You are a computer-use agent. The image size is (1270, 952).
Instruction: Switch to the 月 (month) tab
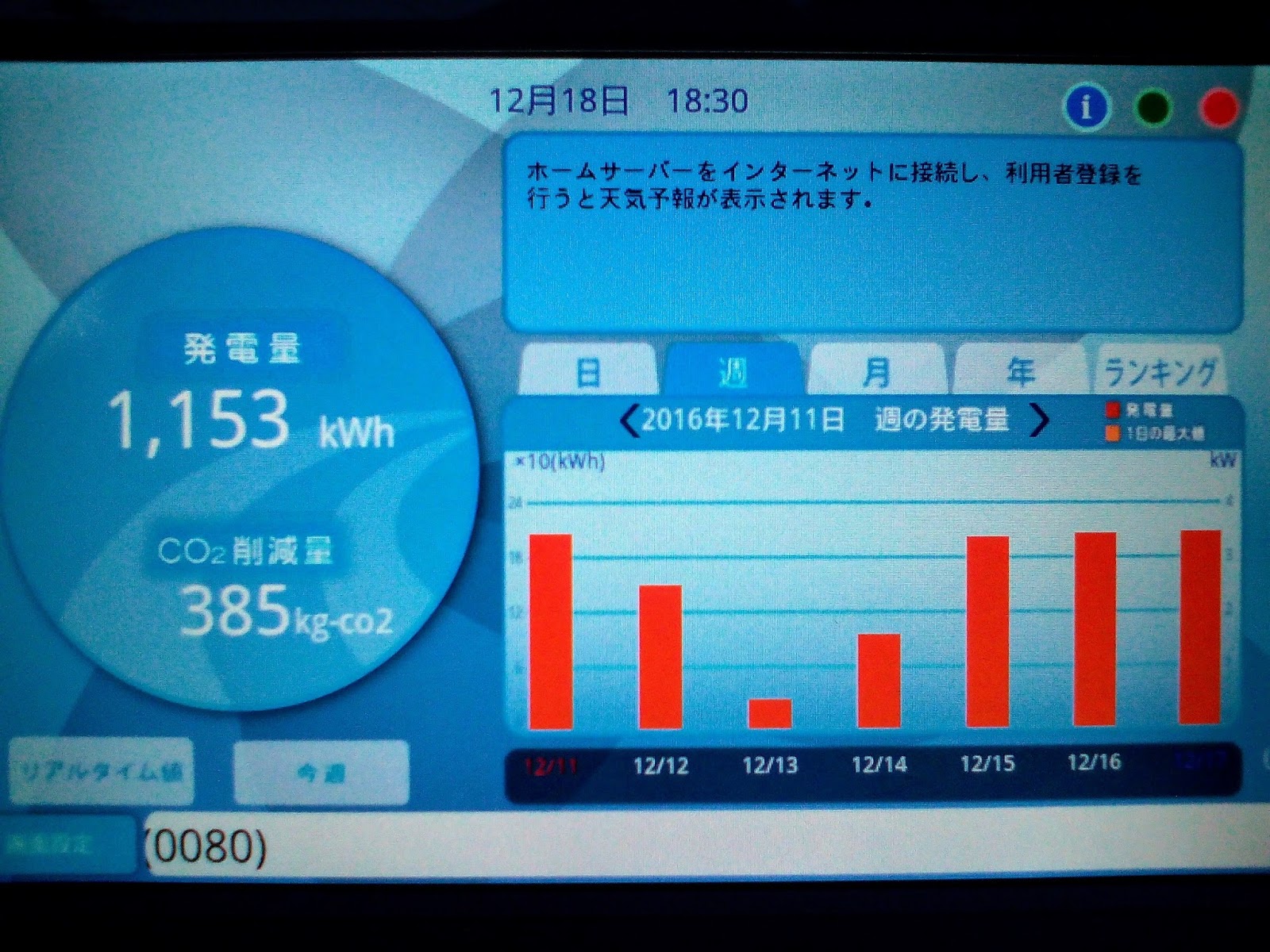[876, 371]
